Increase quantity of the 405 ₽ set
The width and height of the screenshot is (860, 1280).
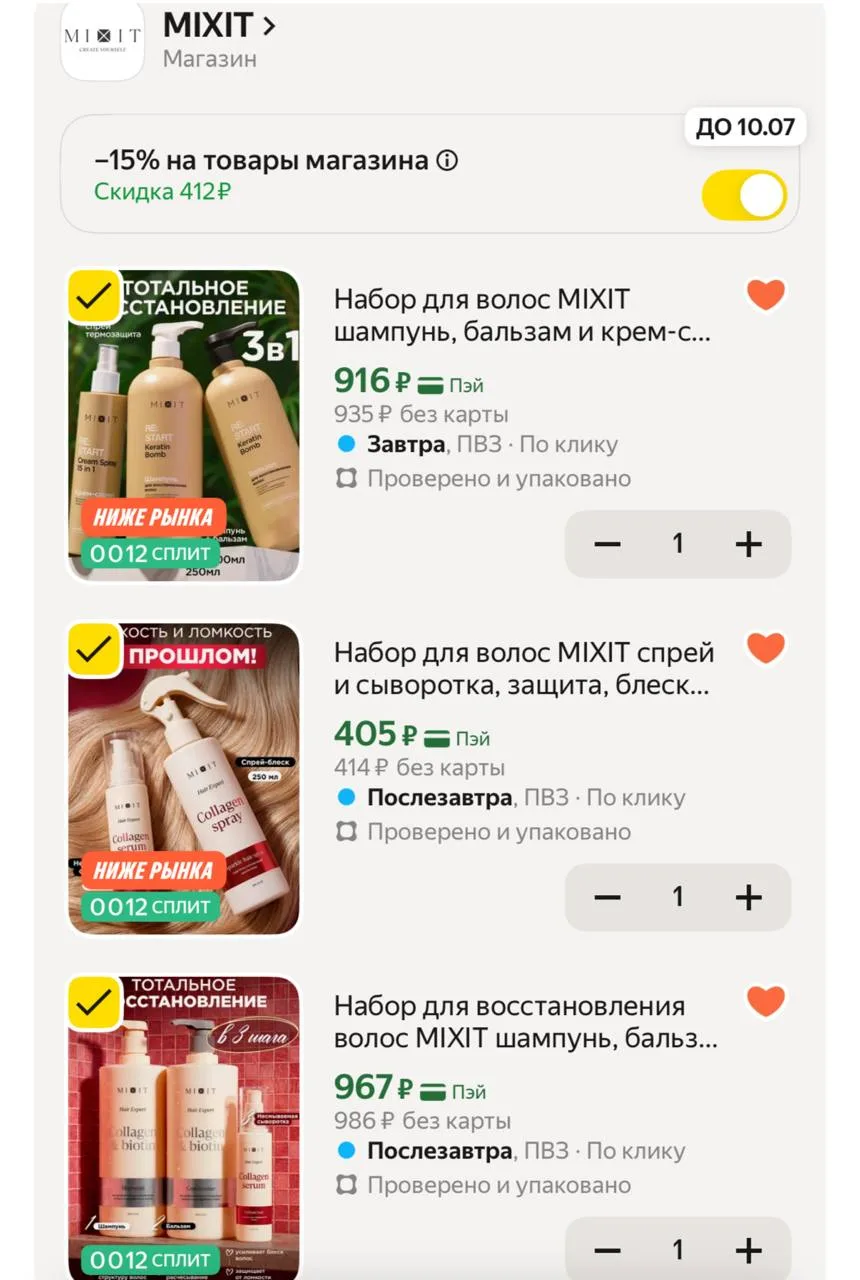(x=748, y=897)
